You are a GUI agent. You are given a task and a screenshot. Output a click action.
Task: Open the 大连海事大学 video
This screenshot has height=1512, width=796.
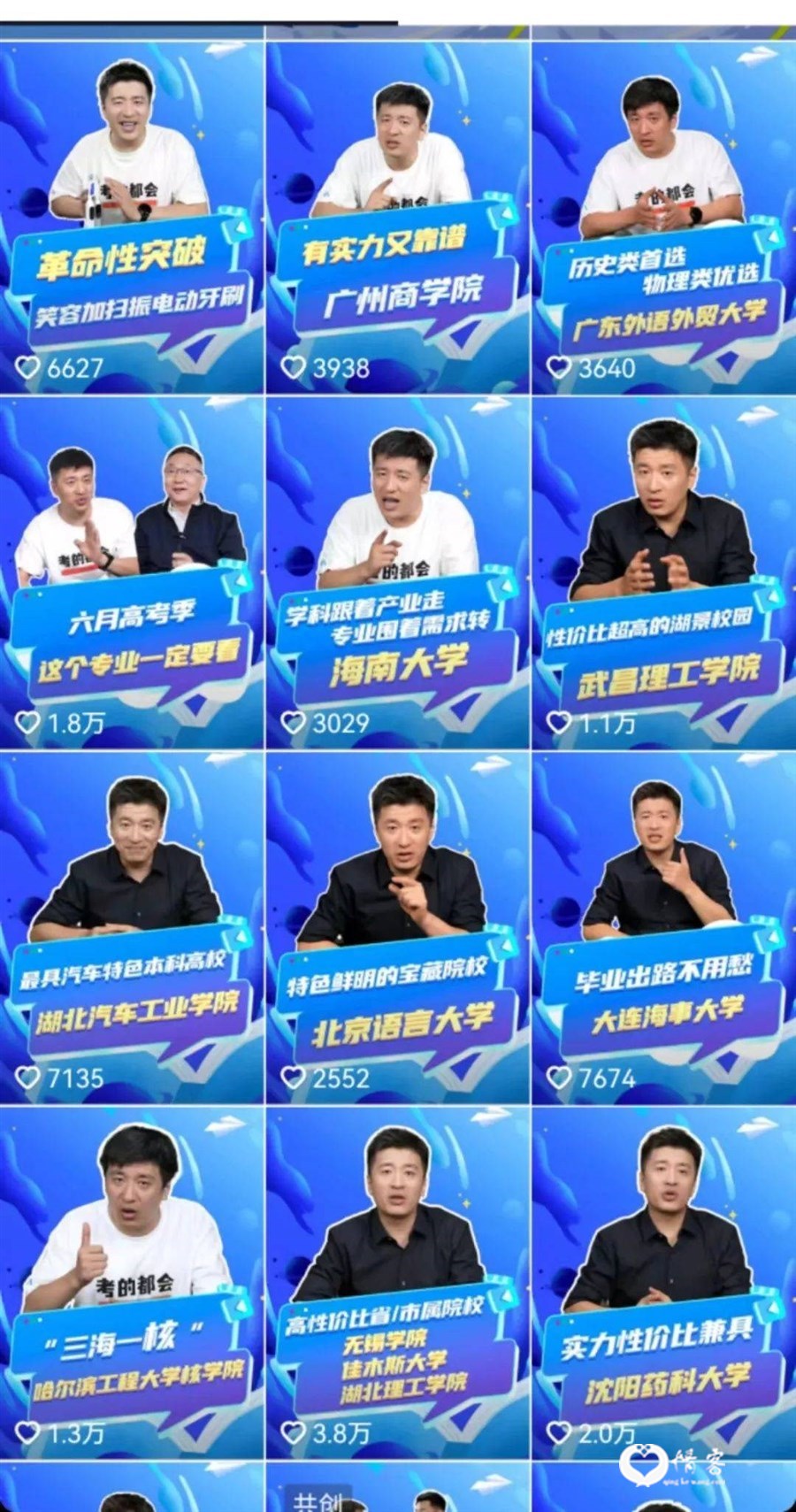[664, 928]
